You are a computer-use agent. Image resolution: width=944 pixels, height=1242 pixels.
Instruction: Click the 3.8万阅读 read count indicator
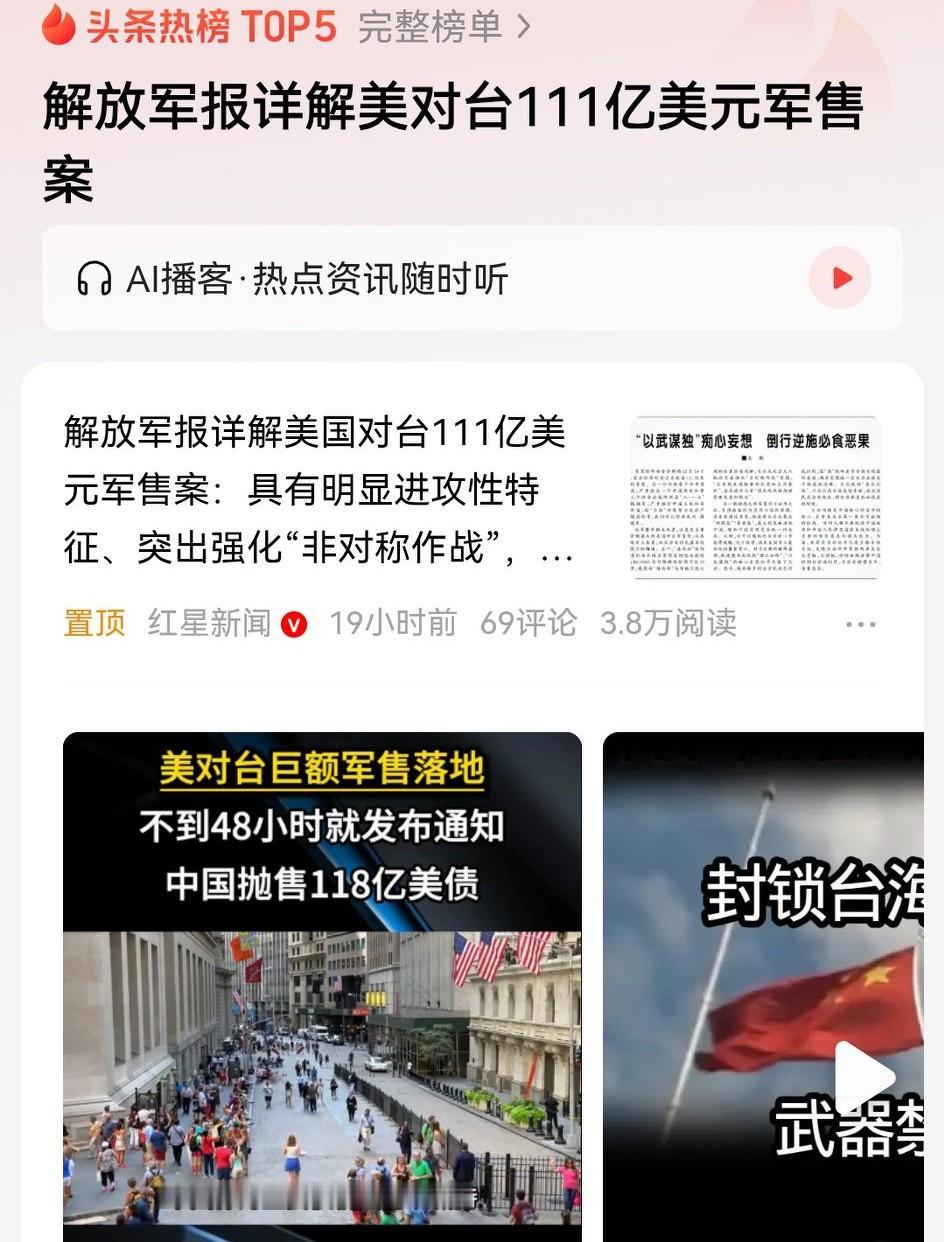pyautogui.click(x=666, y=622)
